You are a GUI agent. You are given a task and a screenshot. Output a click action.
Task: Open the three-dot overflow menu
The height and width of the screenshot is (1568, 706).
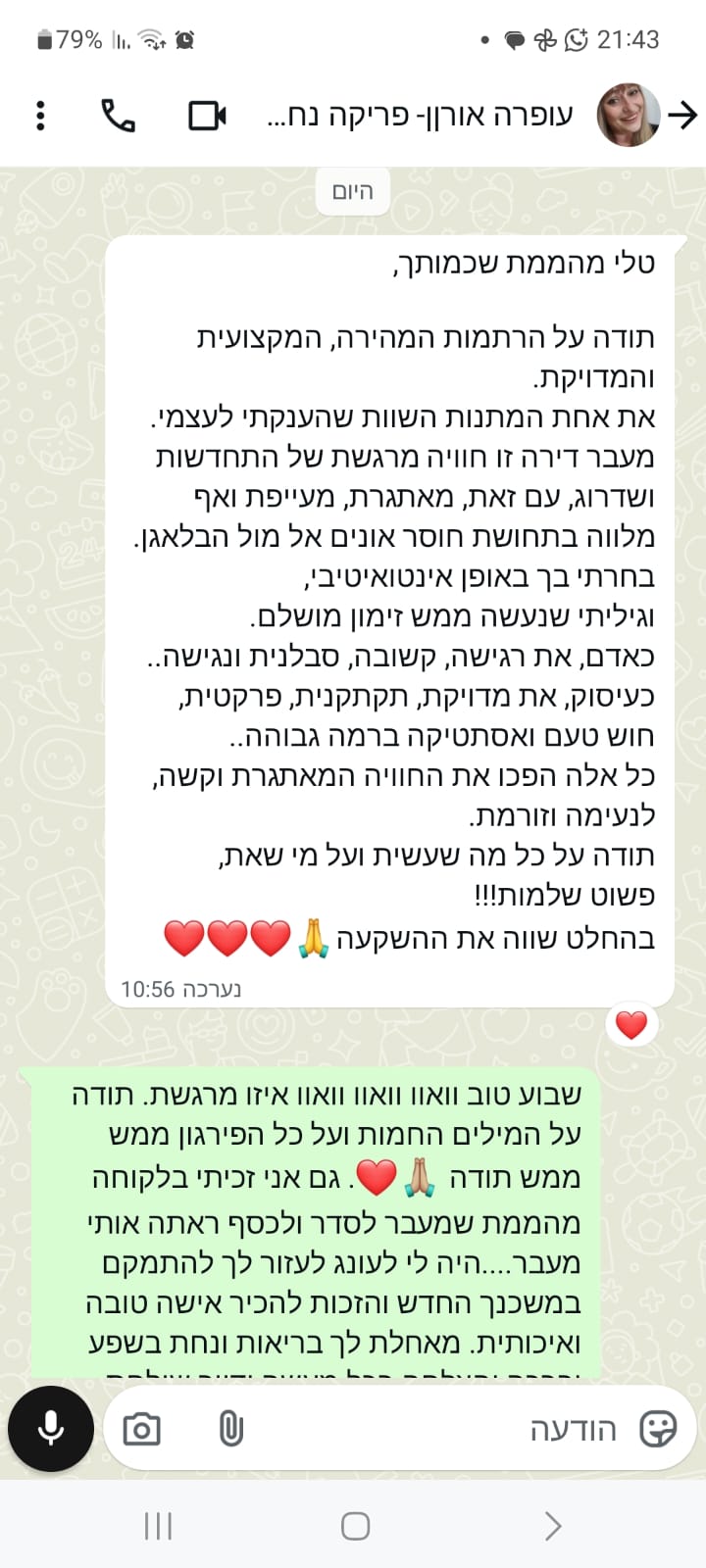point(40,116)
